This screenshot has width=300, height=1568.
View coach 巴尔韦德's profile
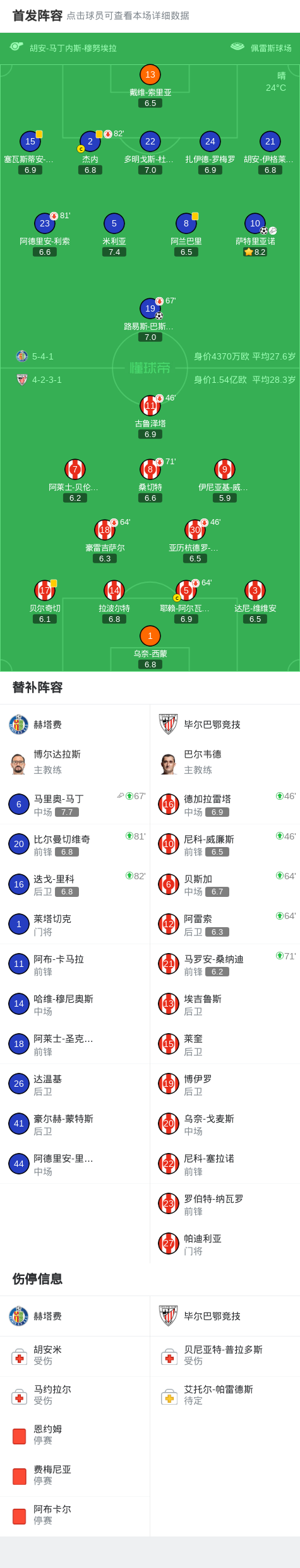(225, 763)
